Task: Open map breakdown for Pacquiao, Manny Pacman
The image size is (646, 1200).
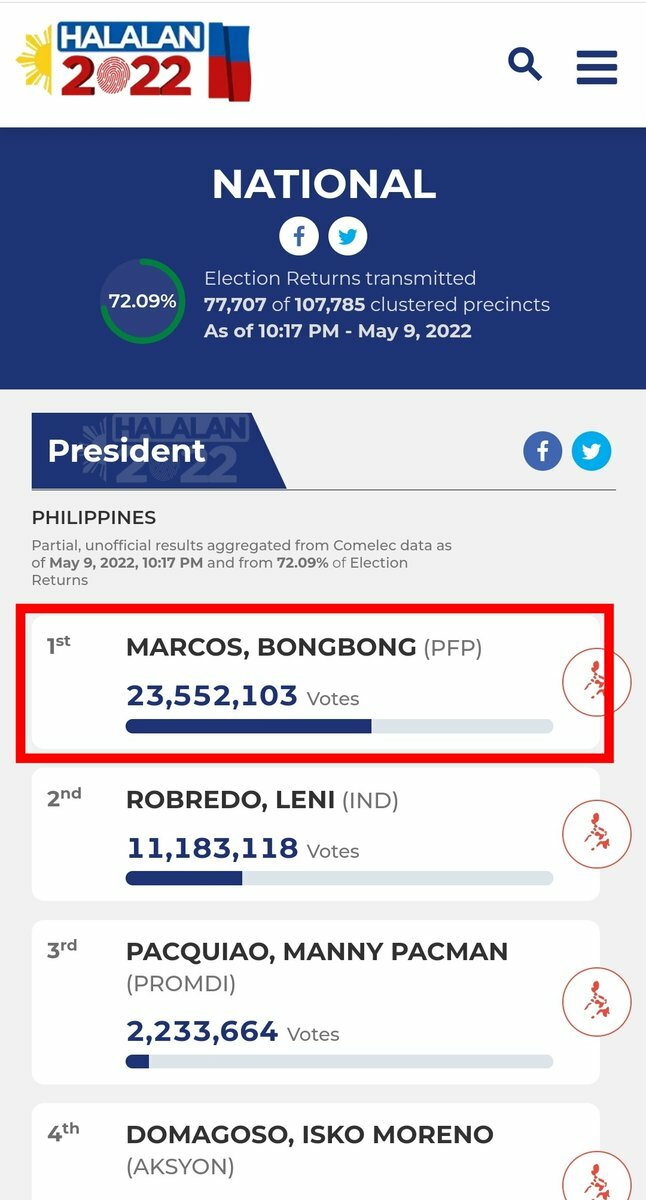Action: click(x=597, y=1001)
